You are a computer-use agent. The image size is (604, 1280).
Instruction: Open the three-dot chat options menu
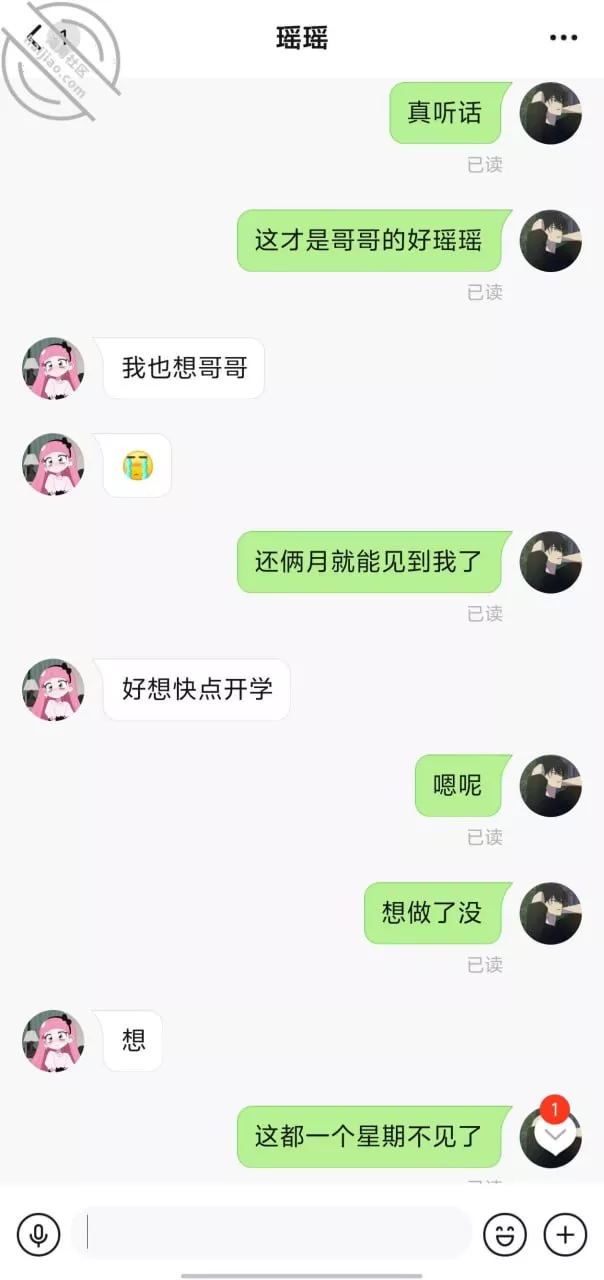pyautogui.click(x=564, y=38)
